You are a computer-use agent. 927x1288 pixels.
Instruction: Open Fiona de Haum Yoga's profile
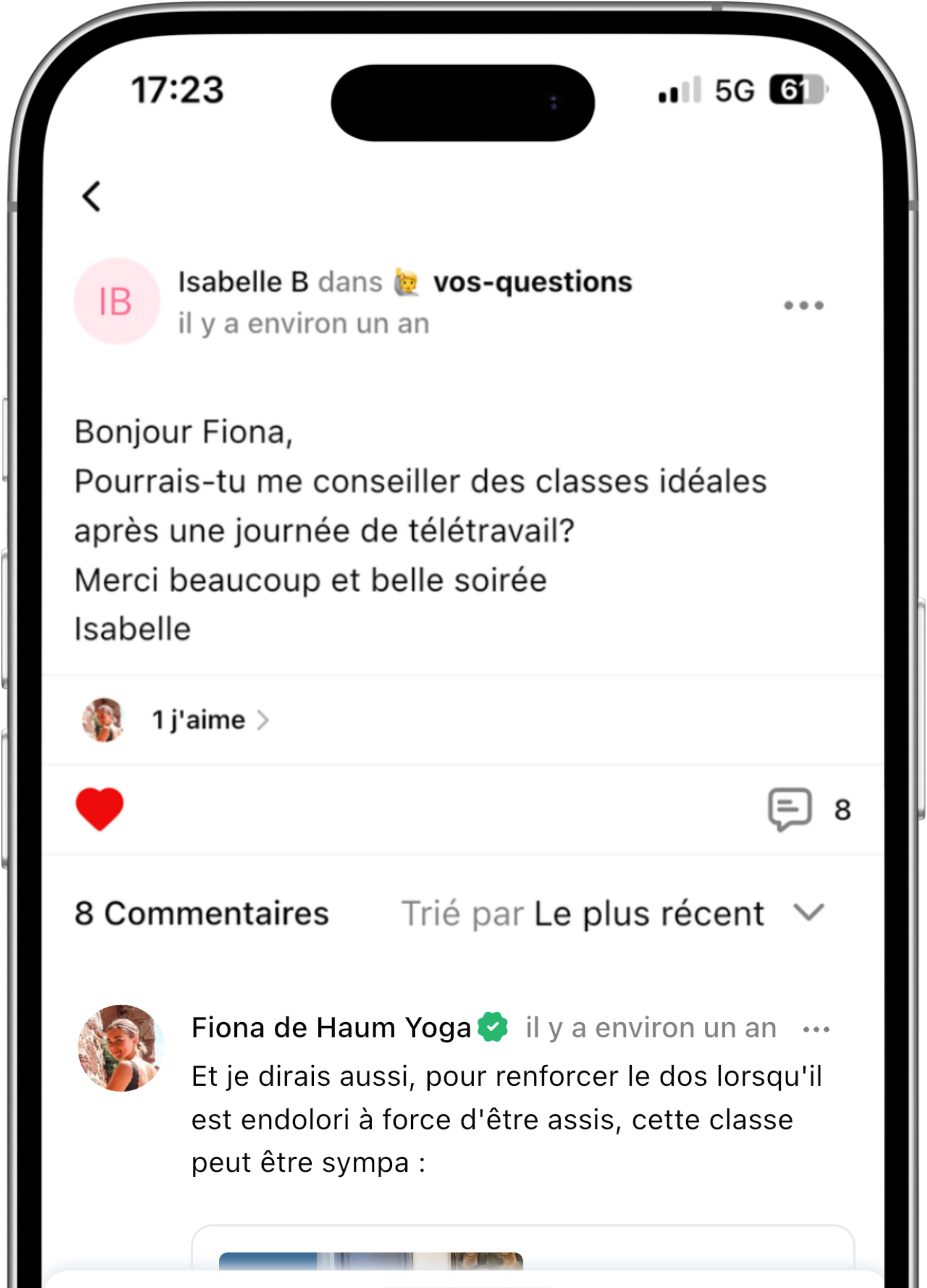331,1027
